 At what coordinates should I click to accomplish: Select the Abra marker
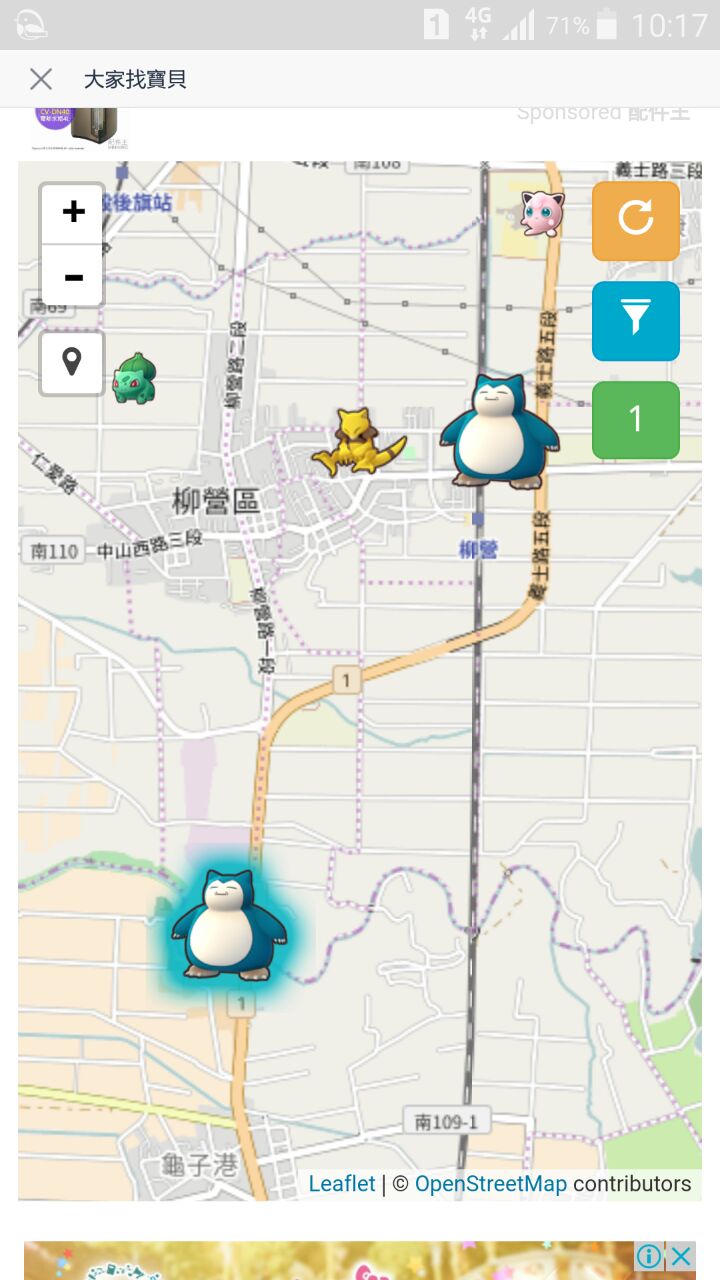tap(357, 441)
